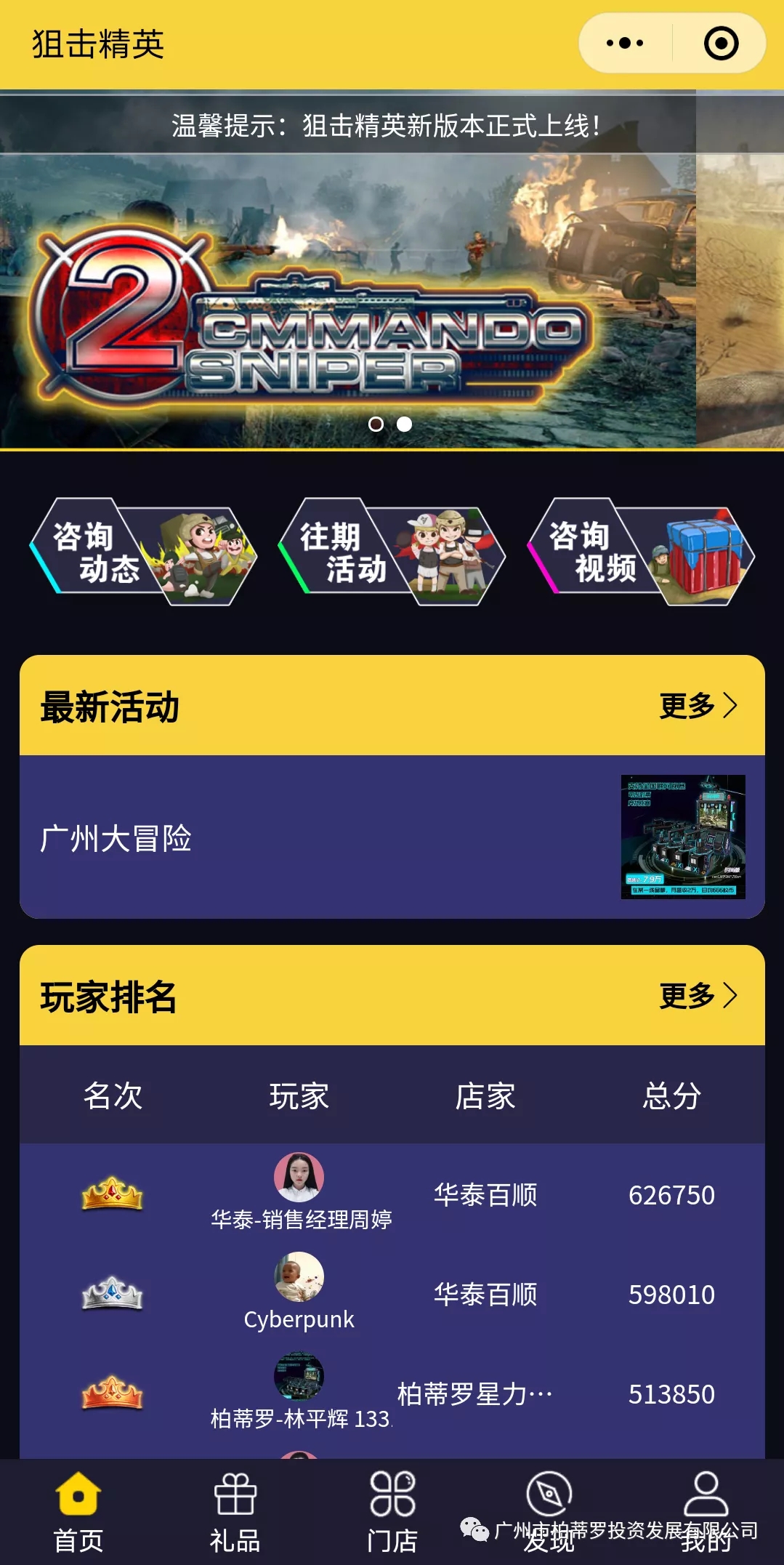Open player 柏蒂罗-林平辉 ranking row
The height and width of the screenshot is (1565, 784).
click(x=392, y=1393)
